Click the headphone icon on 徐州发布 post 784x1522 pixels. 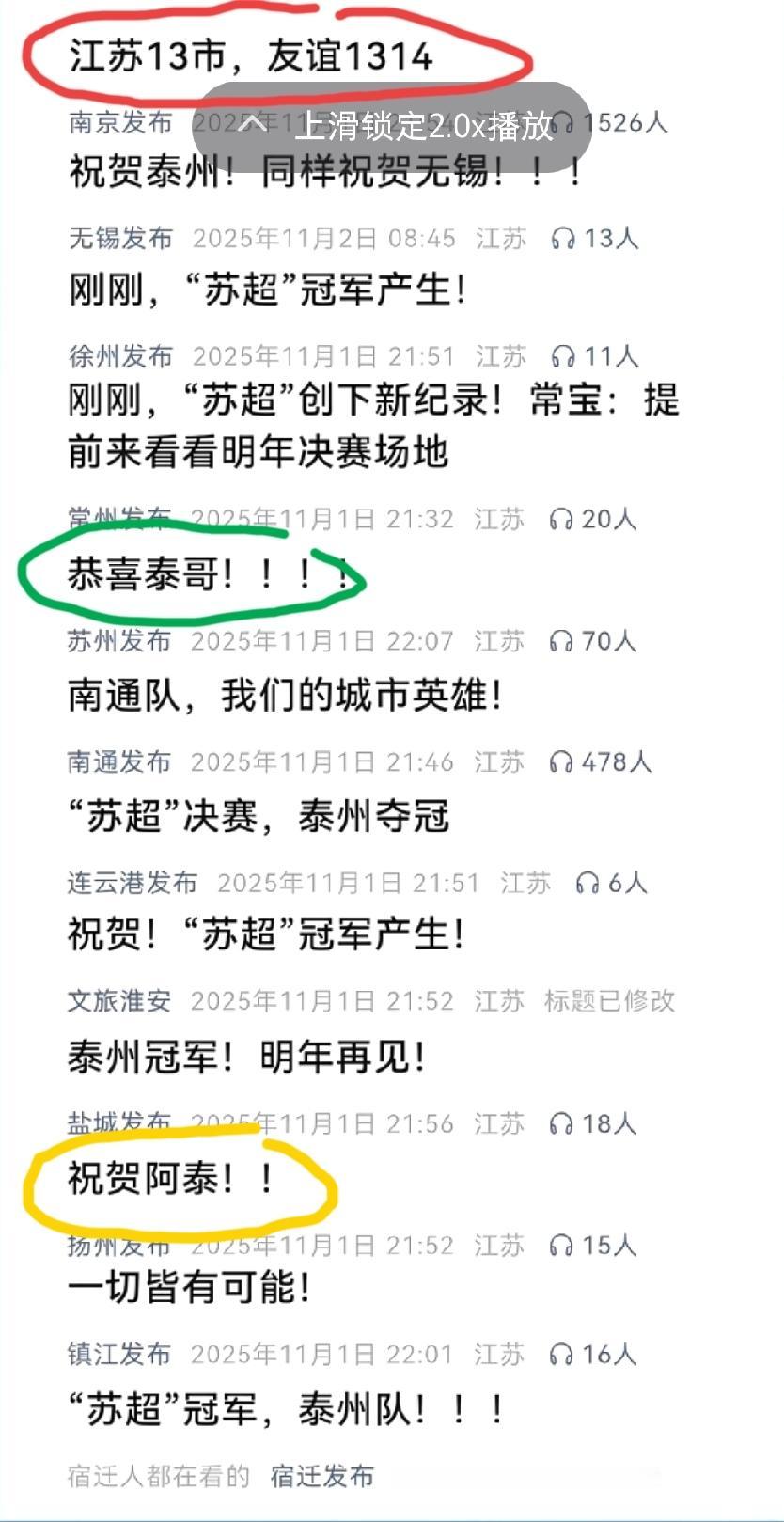coord(564,357)
